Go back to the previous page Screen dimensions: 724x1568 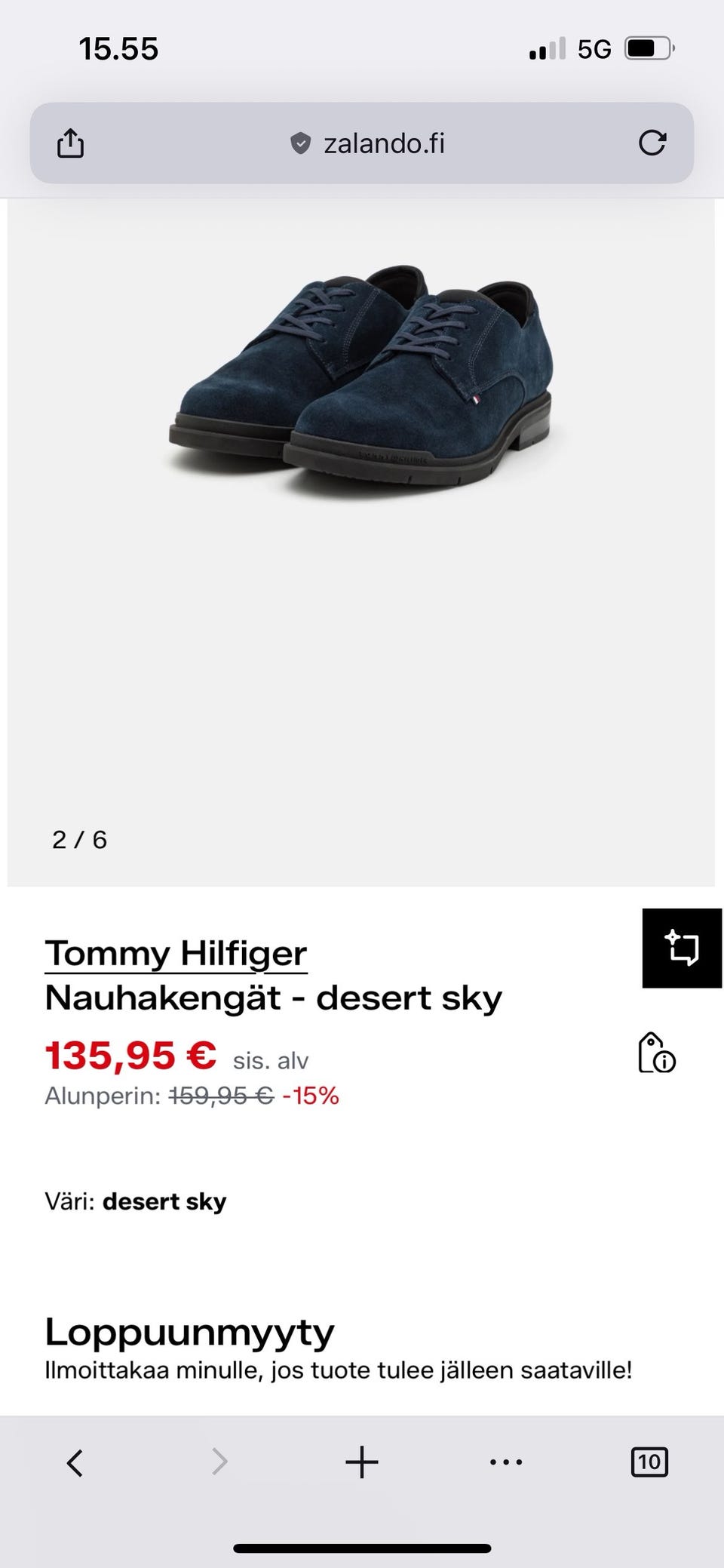[x=74, y=1462]
